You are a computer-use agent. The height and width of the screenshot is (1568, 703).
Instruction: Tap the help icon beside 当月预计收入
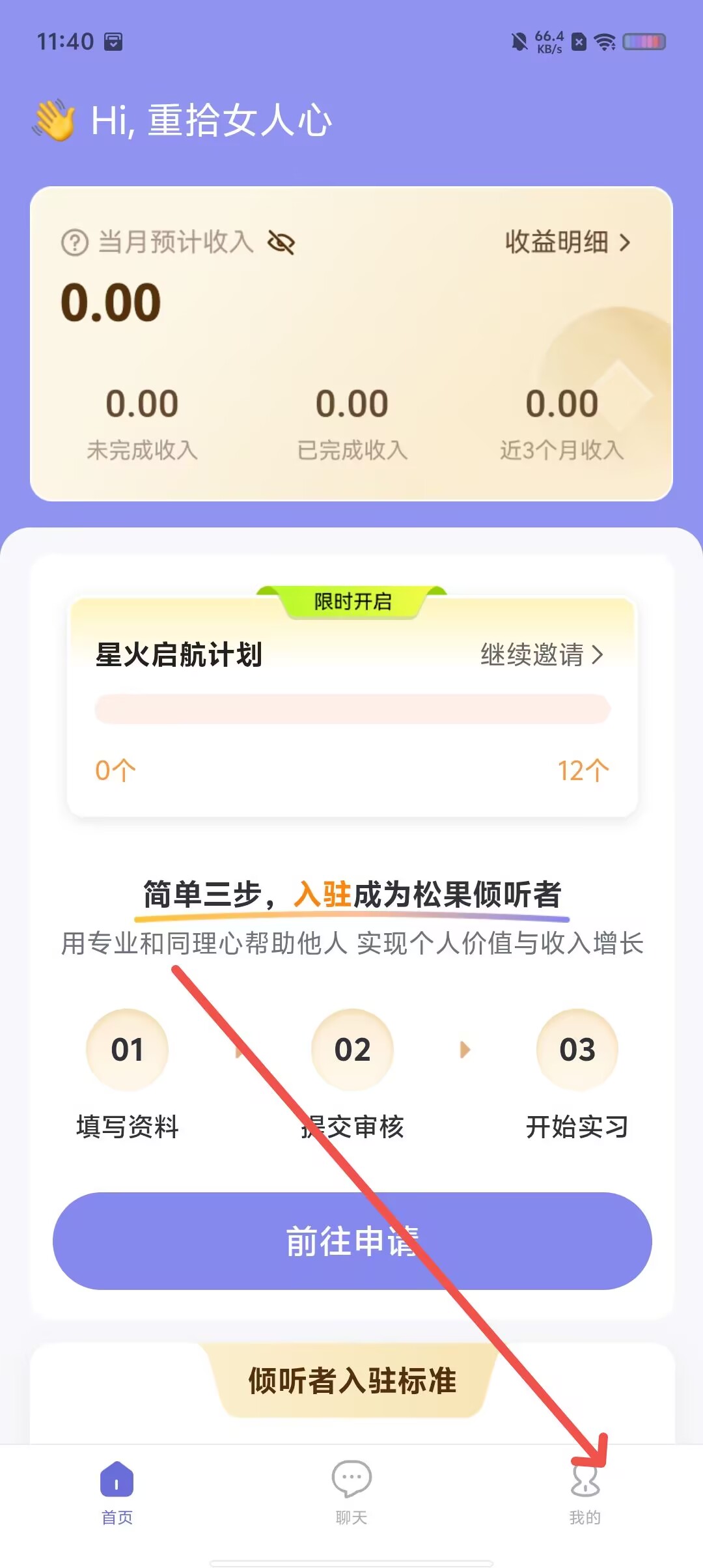click(74, 243)
